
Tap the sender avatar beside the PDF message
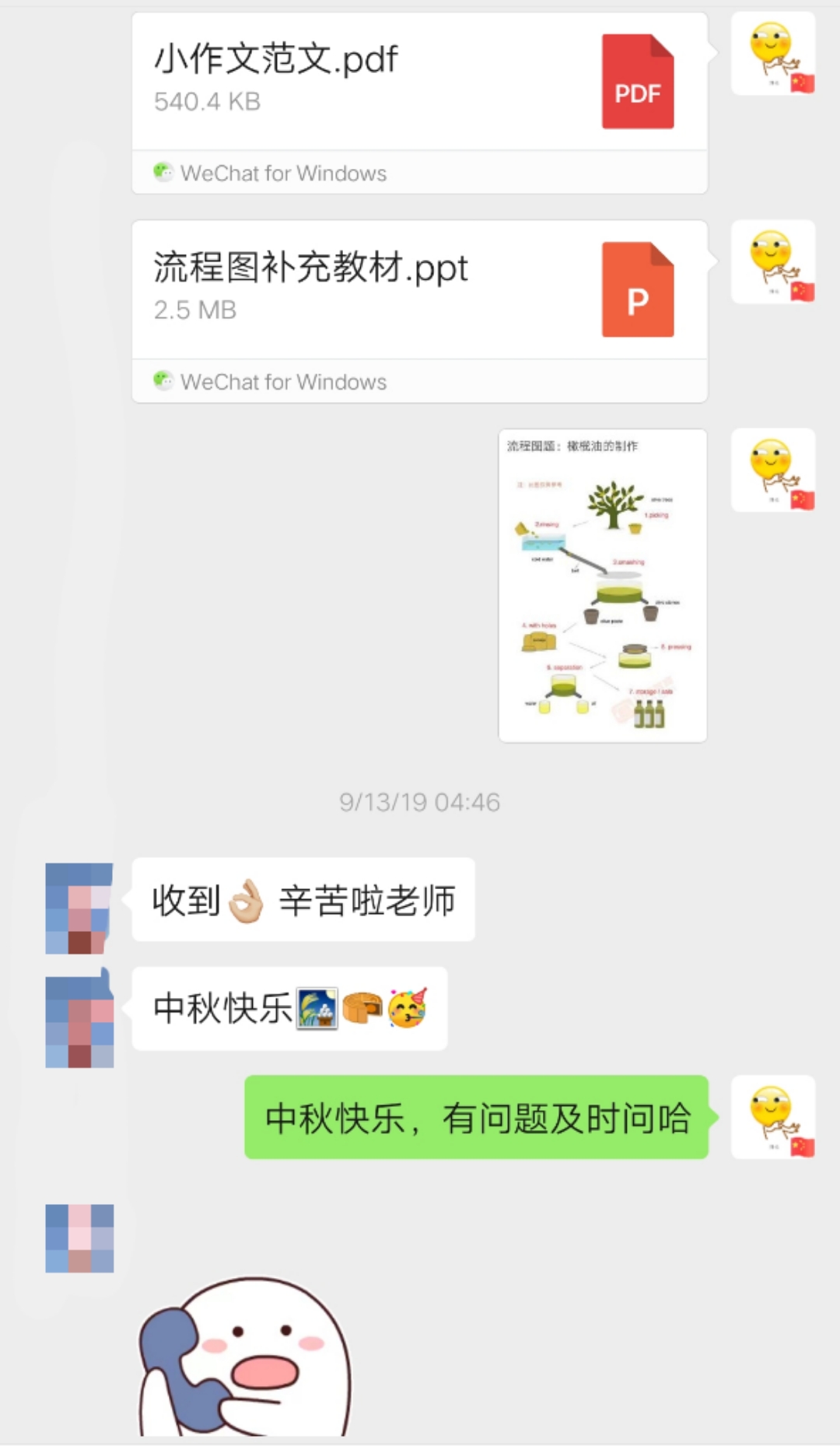tap(773, 54)
